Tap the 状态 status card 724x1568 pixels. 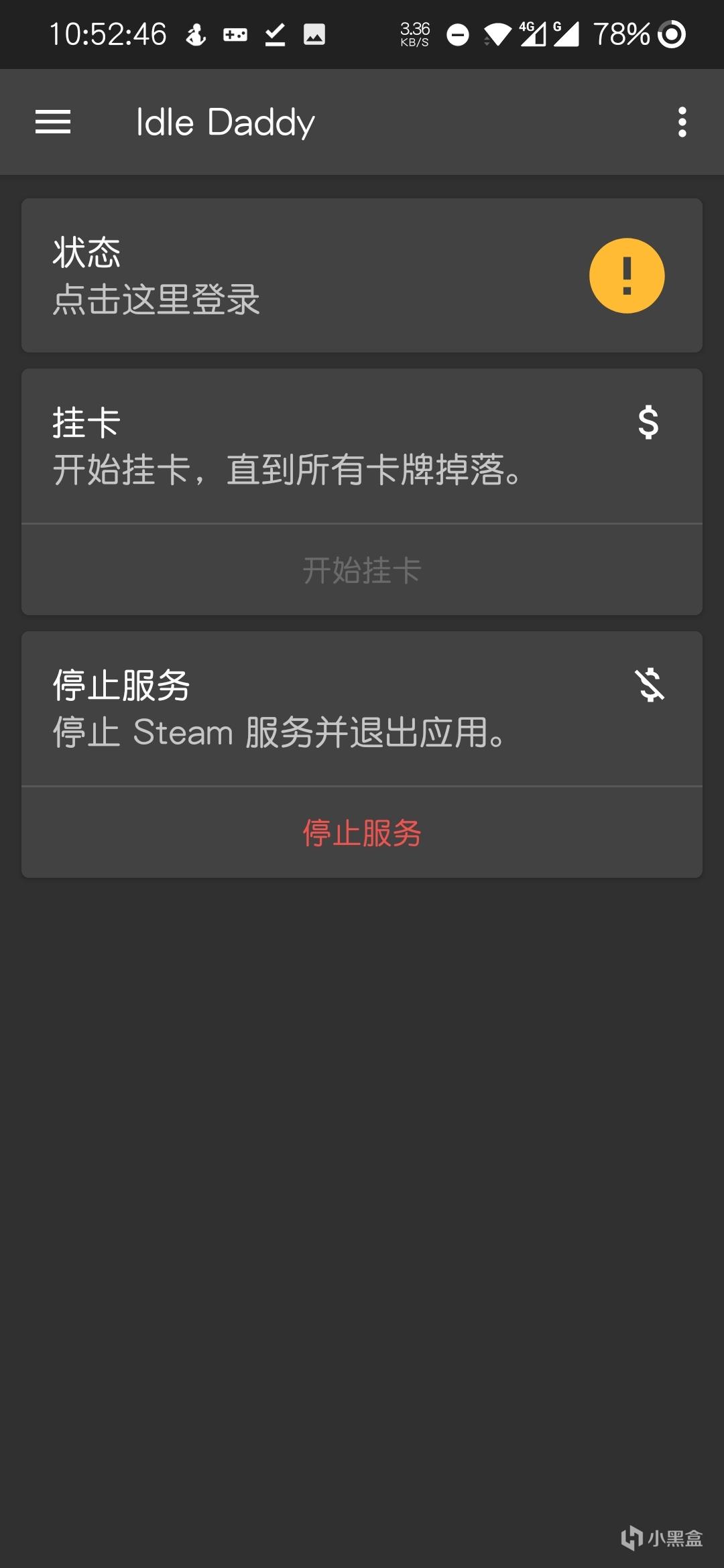pos(362,275)
